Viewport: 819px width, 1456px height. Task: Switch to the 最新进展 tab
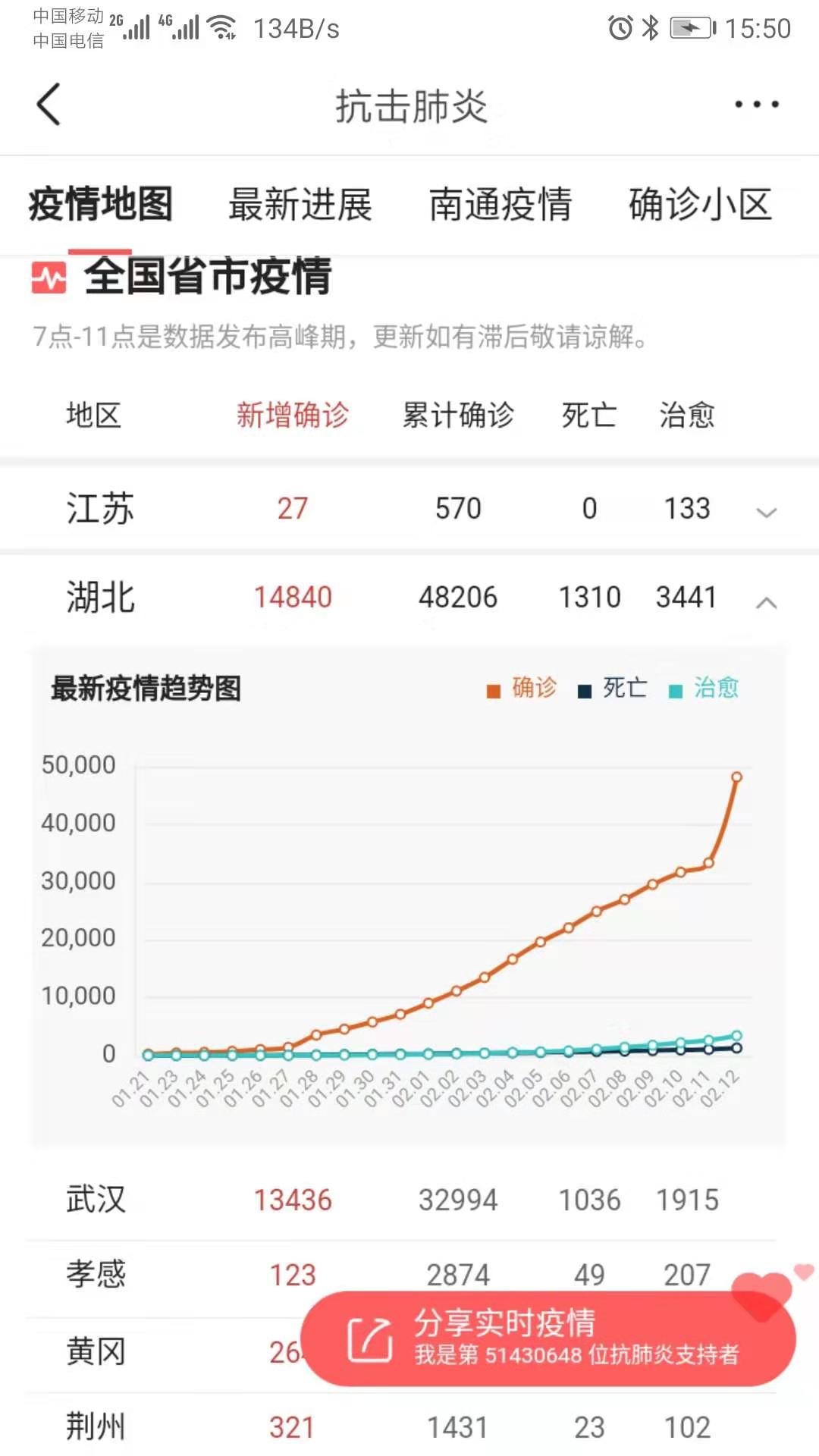tap(300, 205)
